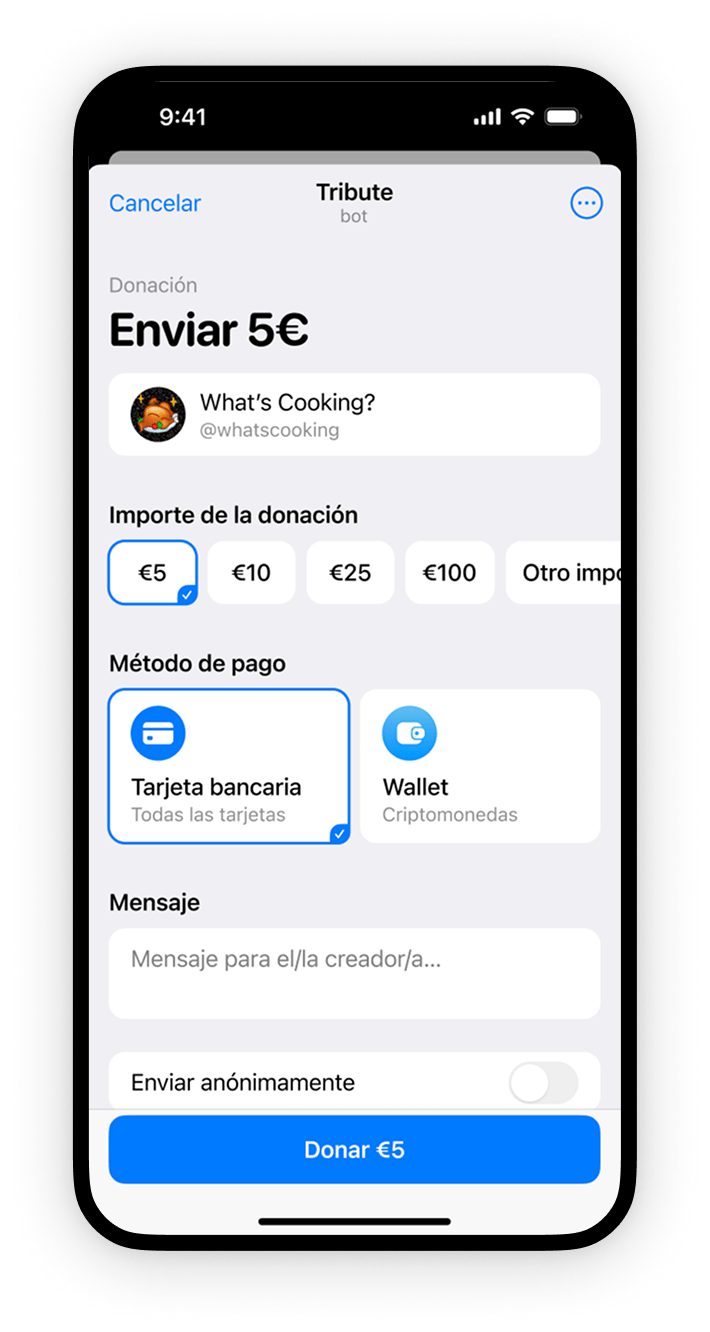710x1332 pixels.
Task: Pick the €25 donation amount
Action: (350, 573)
